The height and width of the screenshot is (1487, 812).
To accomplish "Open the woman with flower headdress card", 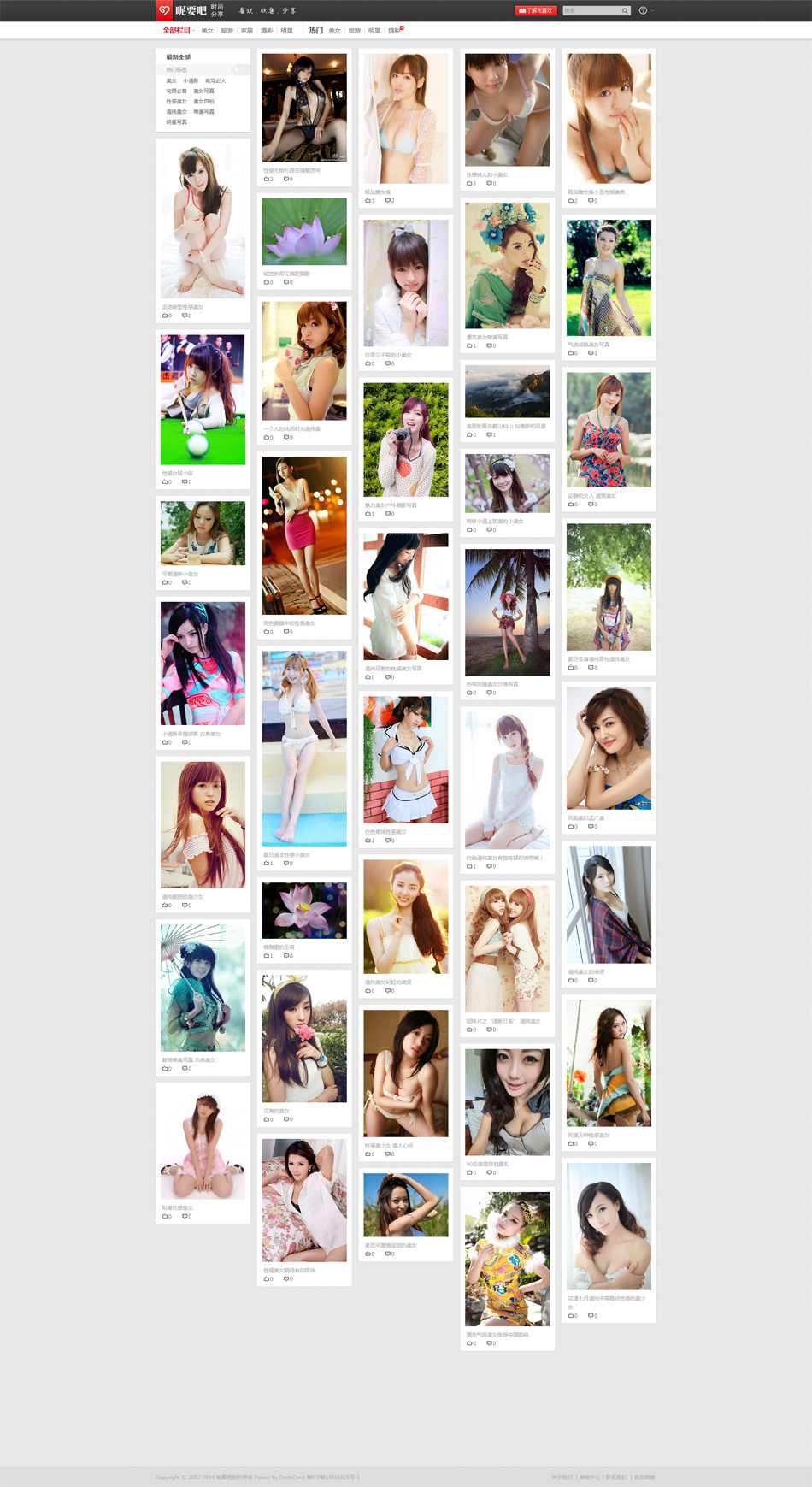I will coord(507,265).
